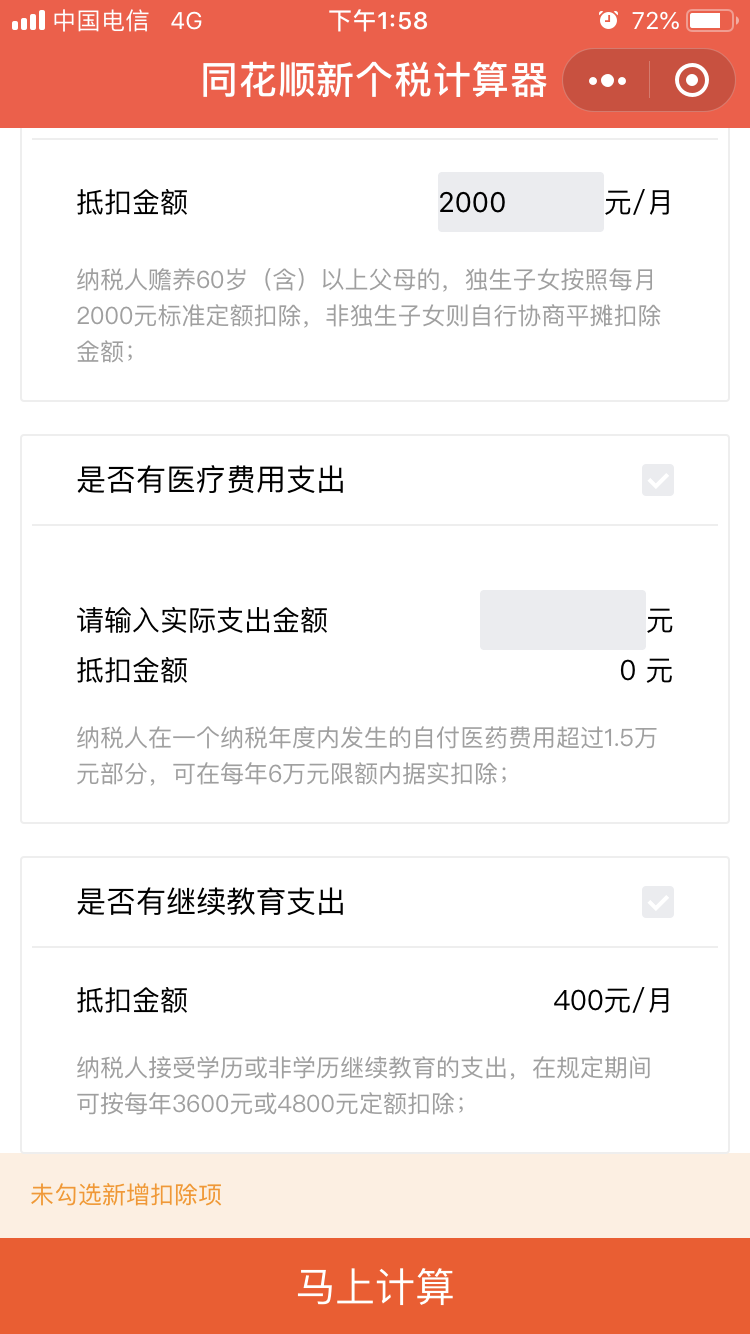Tap 马上计算 to calculate tax
The height and width of the screenshot is (1334, 750).
[x=375, y=1286]
